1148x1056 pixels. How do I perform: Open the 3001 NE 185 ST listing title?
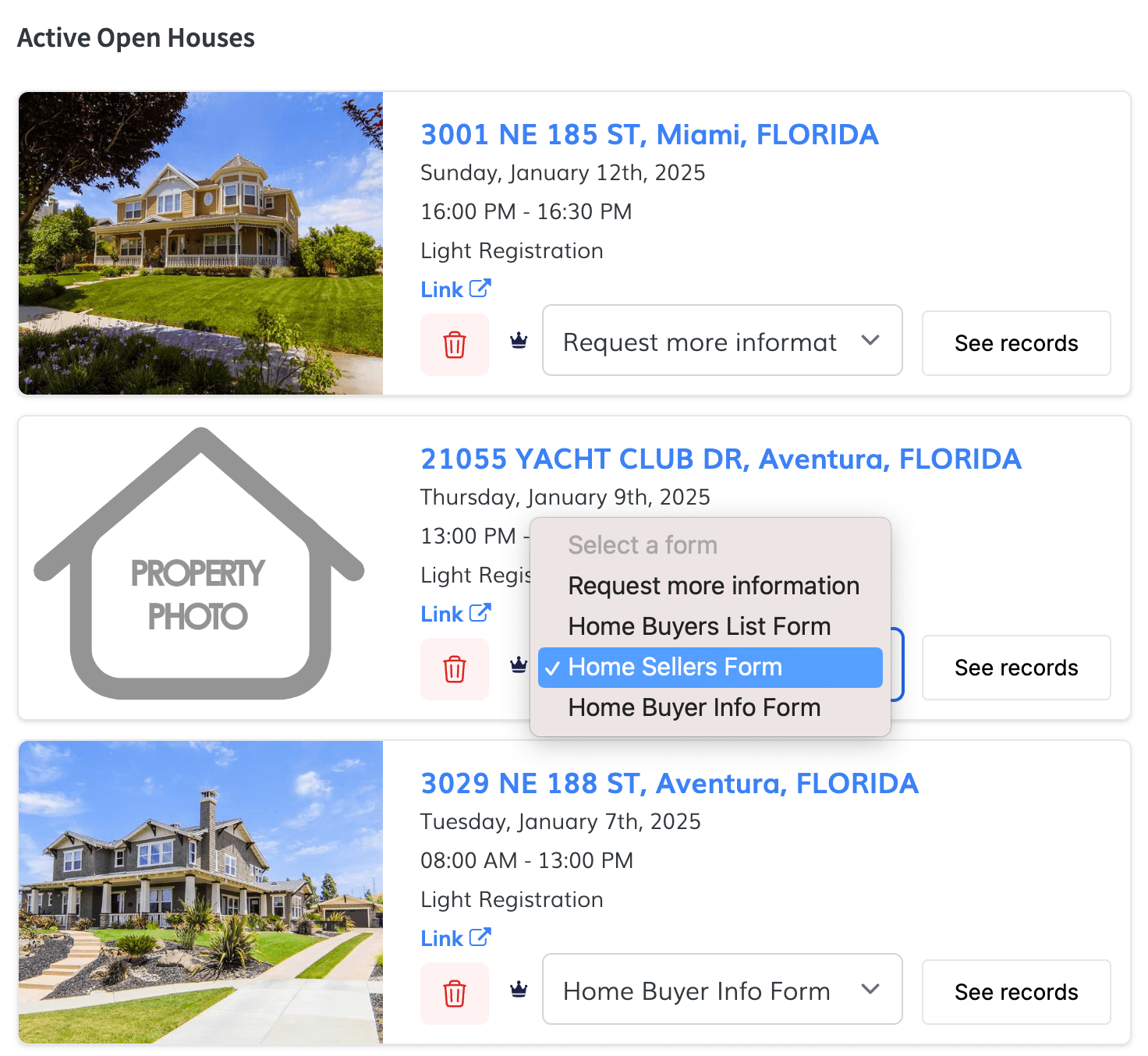point(649,135)
